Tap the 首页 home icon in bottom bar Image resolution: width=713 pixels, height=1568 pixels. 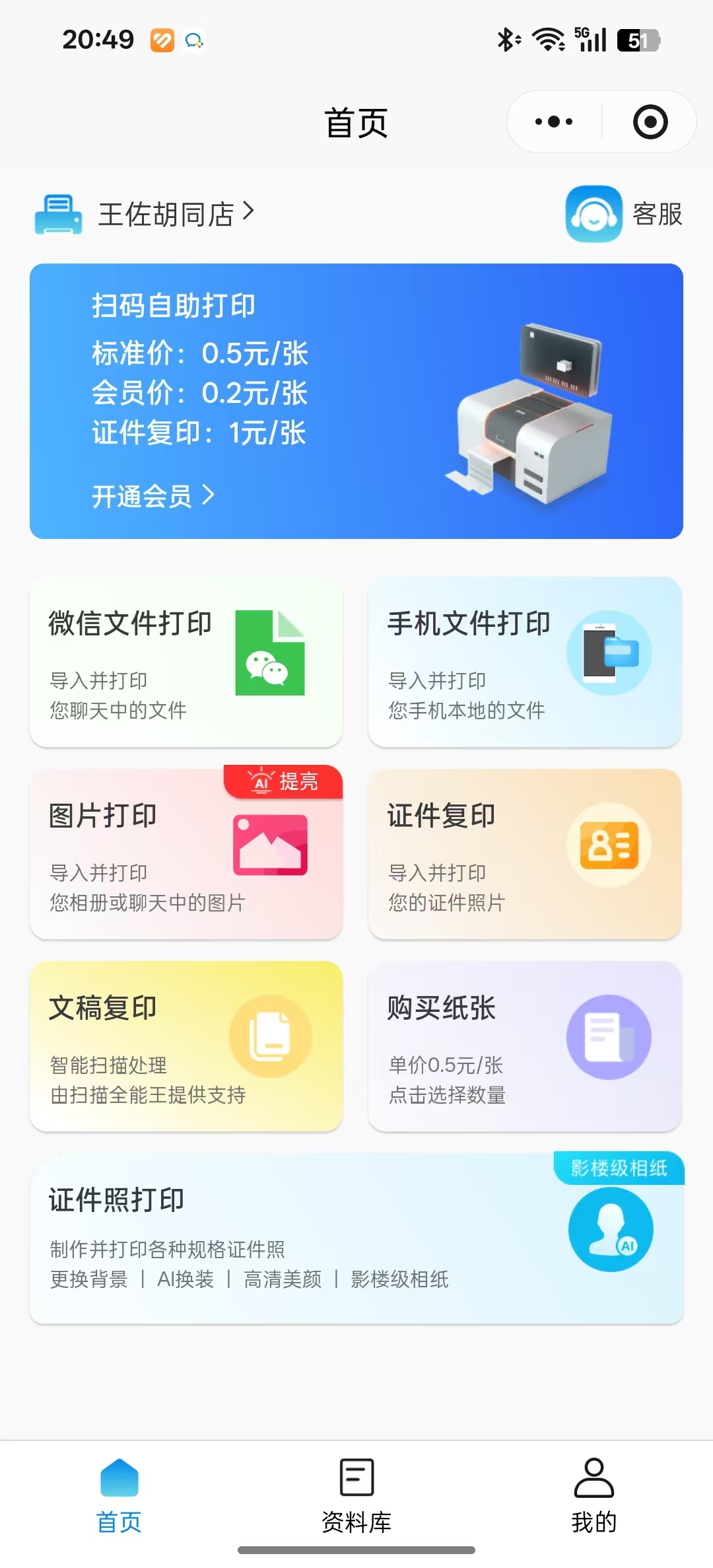point(119,1478)
